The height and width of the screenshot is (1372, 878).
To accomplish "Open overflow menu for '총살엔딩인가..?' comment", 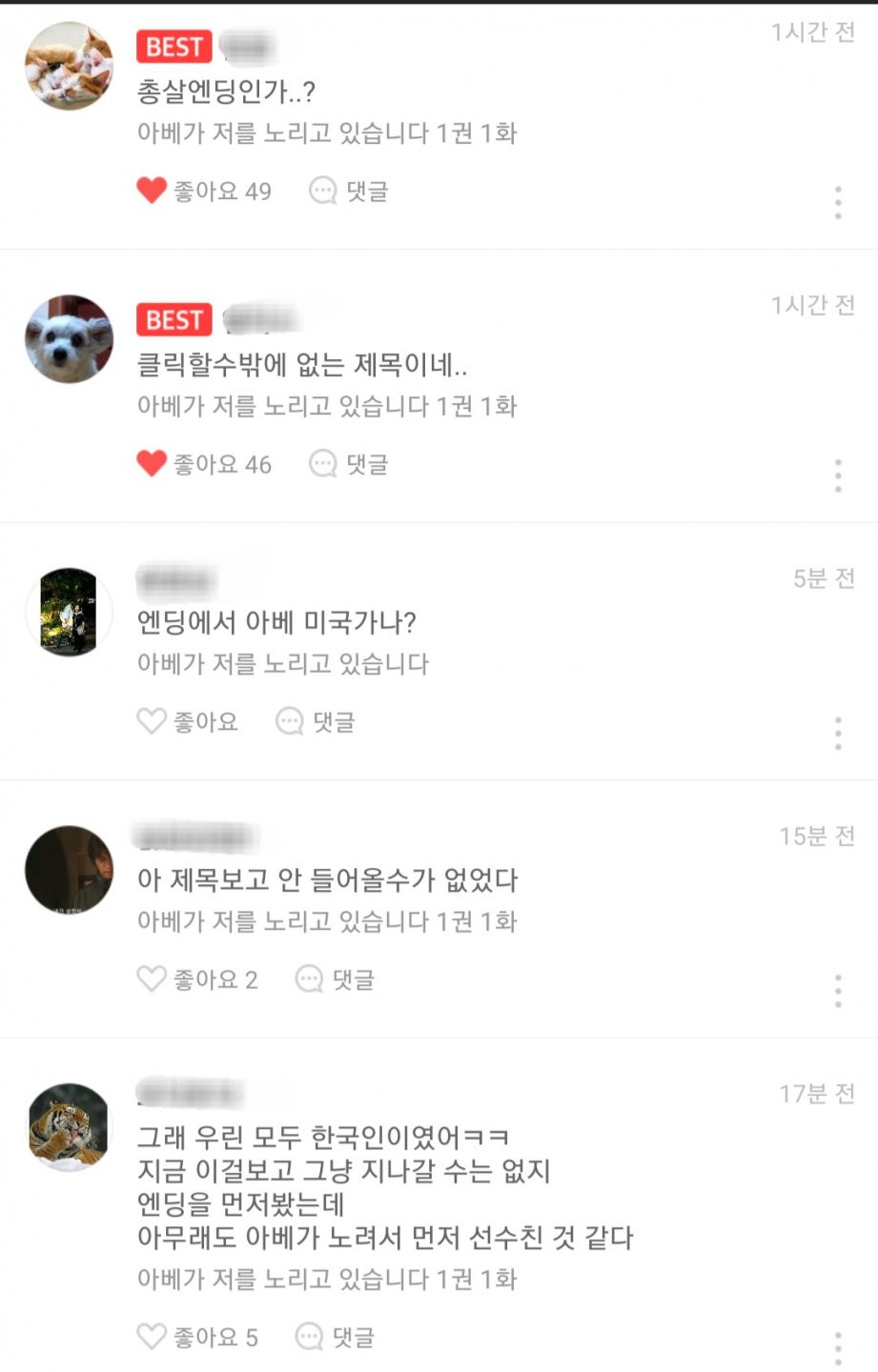I will click(838, 202).
